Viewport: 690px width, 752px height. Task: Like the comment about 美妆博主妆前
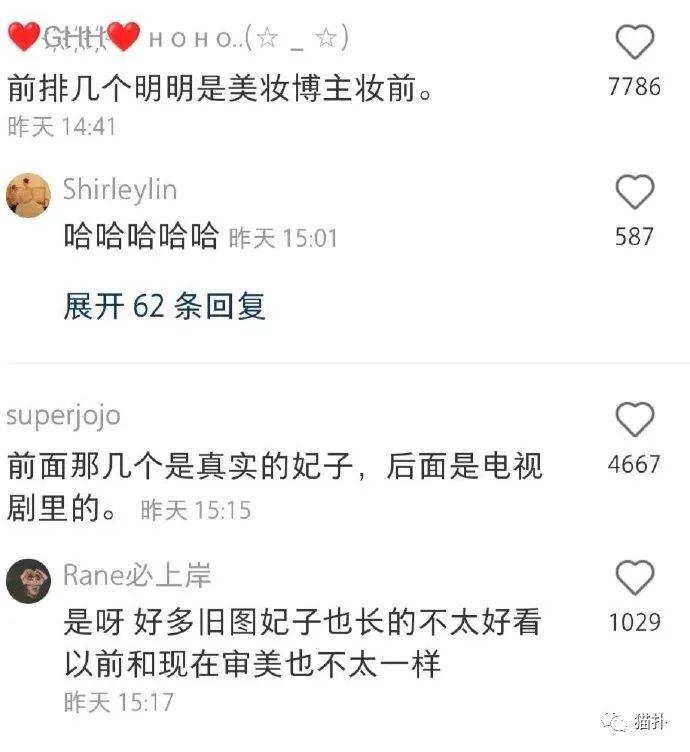[634, 43]
